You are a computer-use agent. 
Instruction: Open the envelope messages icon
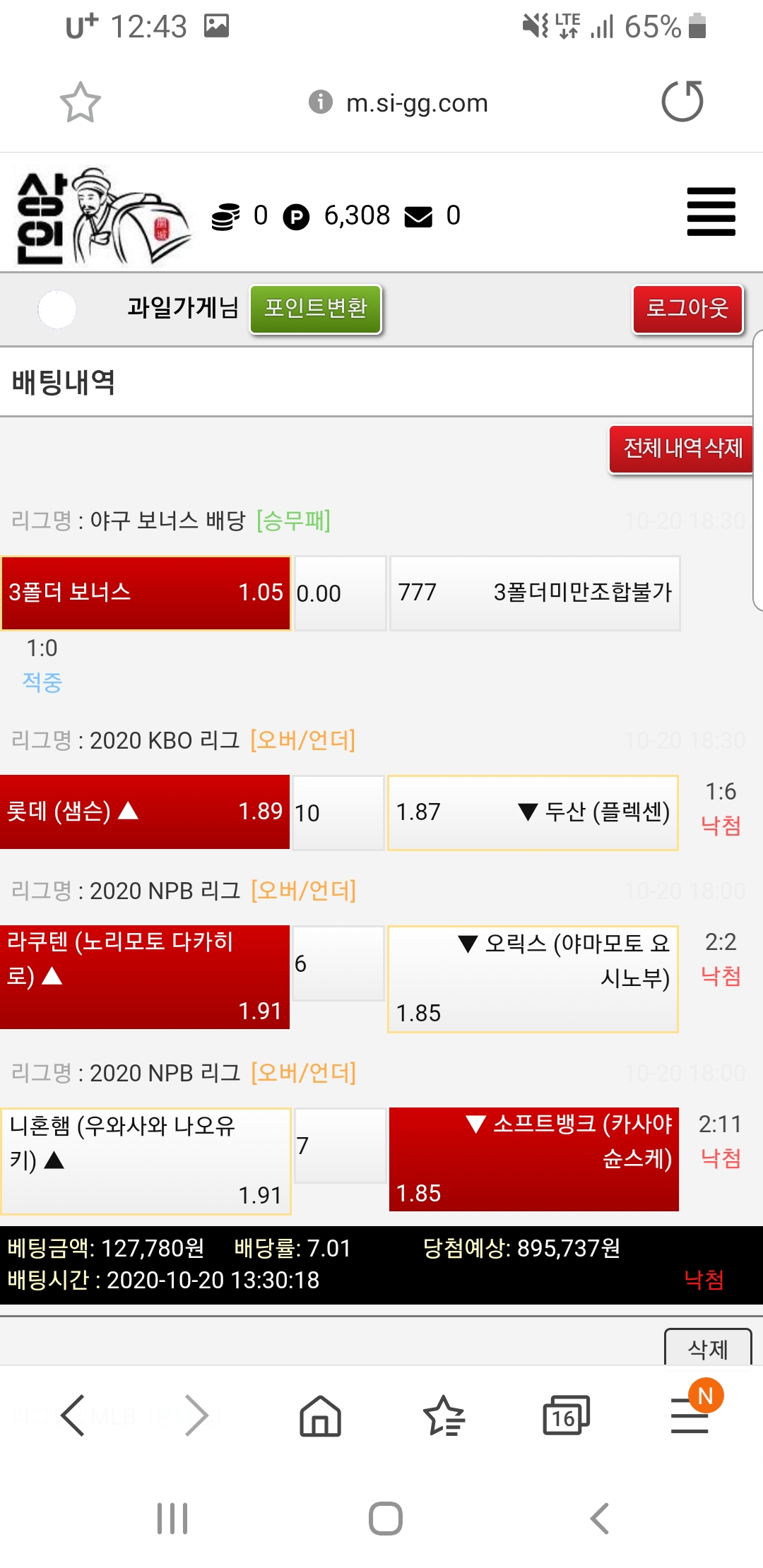418,216
